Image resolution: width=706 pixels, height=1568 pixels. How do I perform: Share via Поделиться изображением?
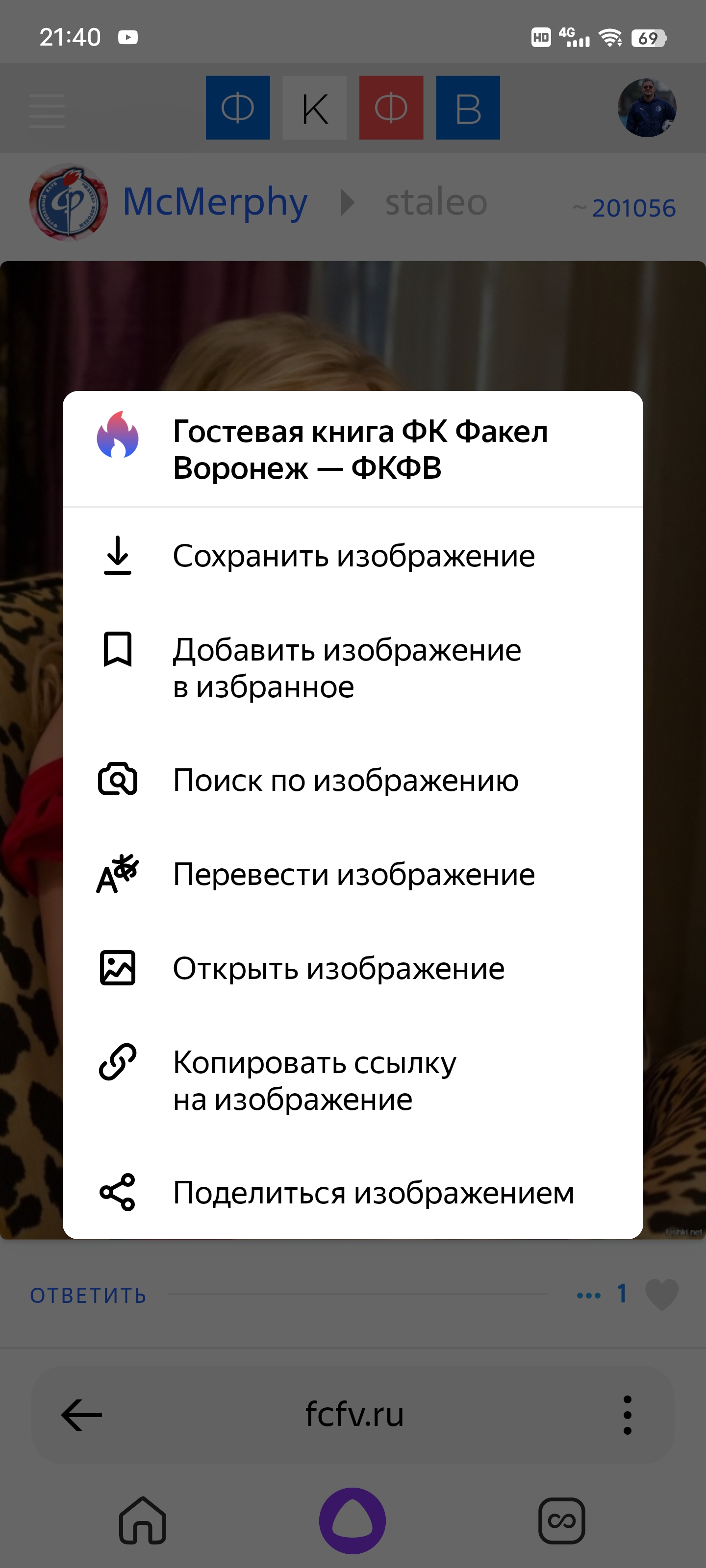353,1193
